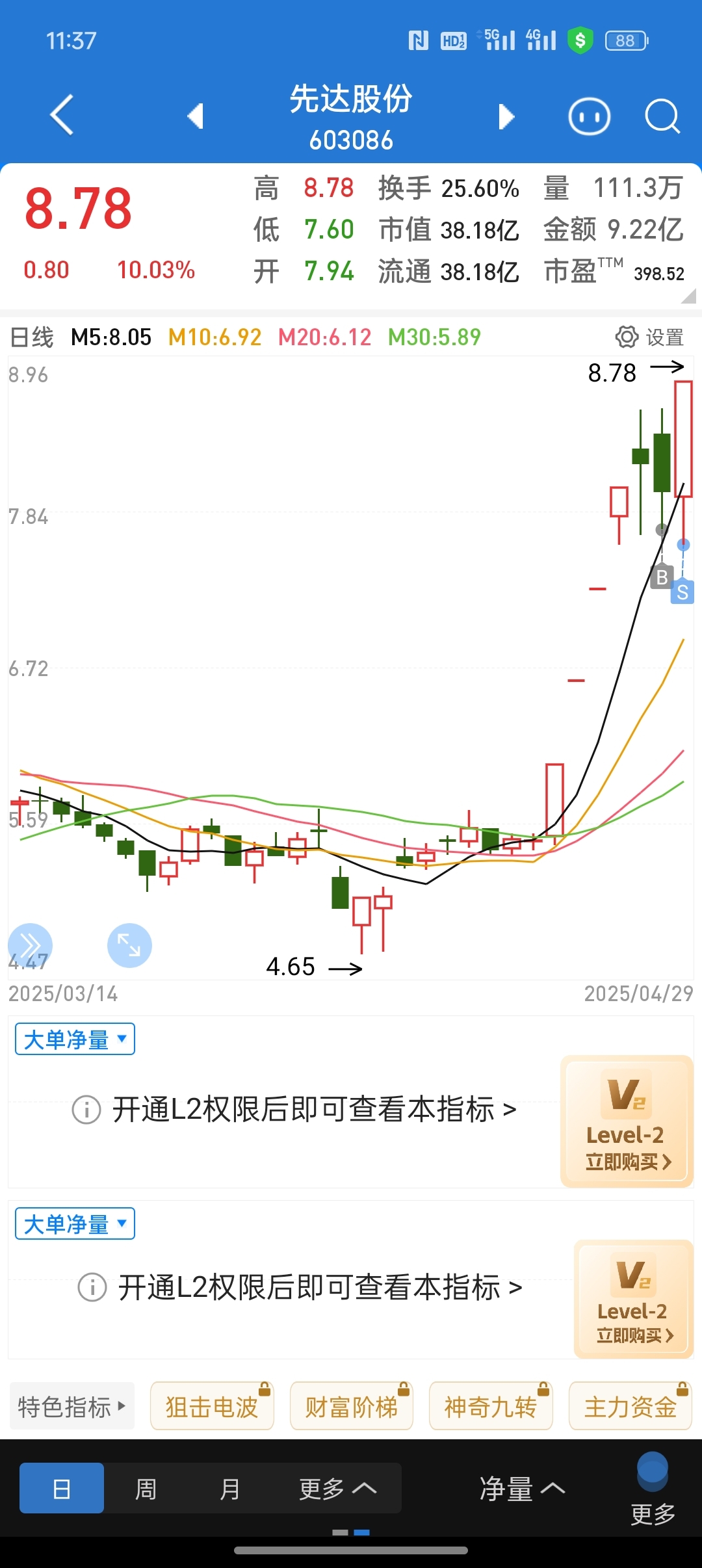Expand the chart to fullscreen
Image resolution: width=702 pixels, height=1568 pixels.
[129, 945]
